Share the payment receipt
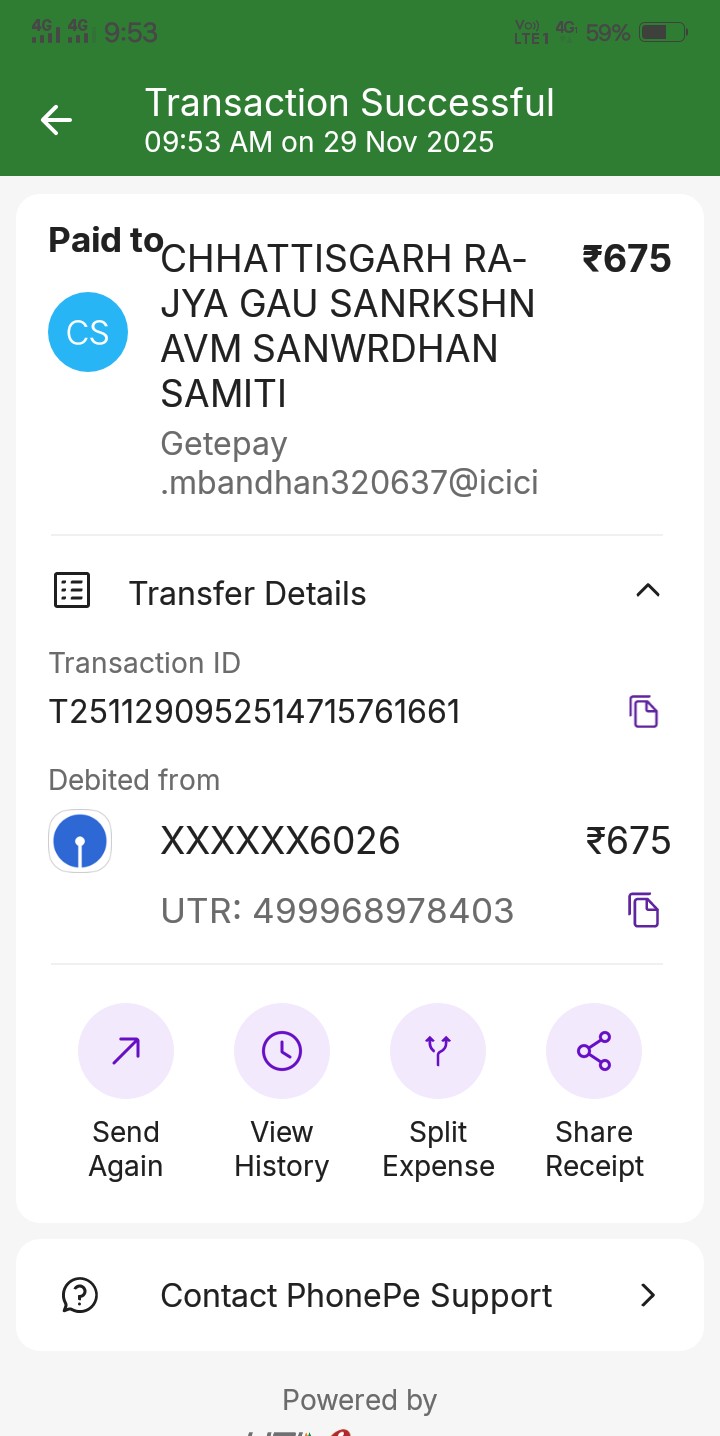This screenshot has width=720, height=1436. 594,1051
